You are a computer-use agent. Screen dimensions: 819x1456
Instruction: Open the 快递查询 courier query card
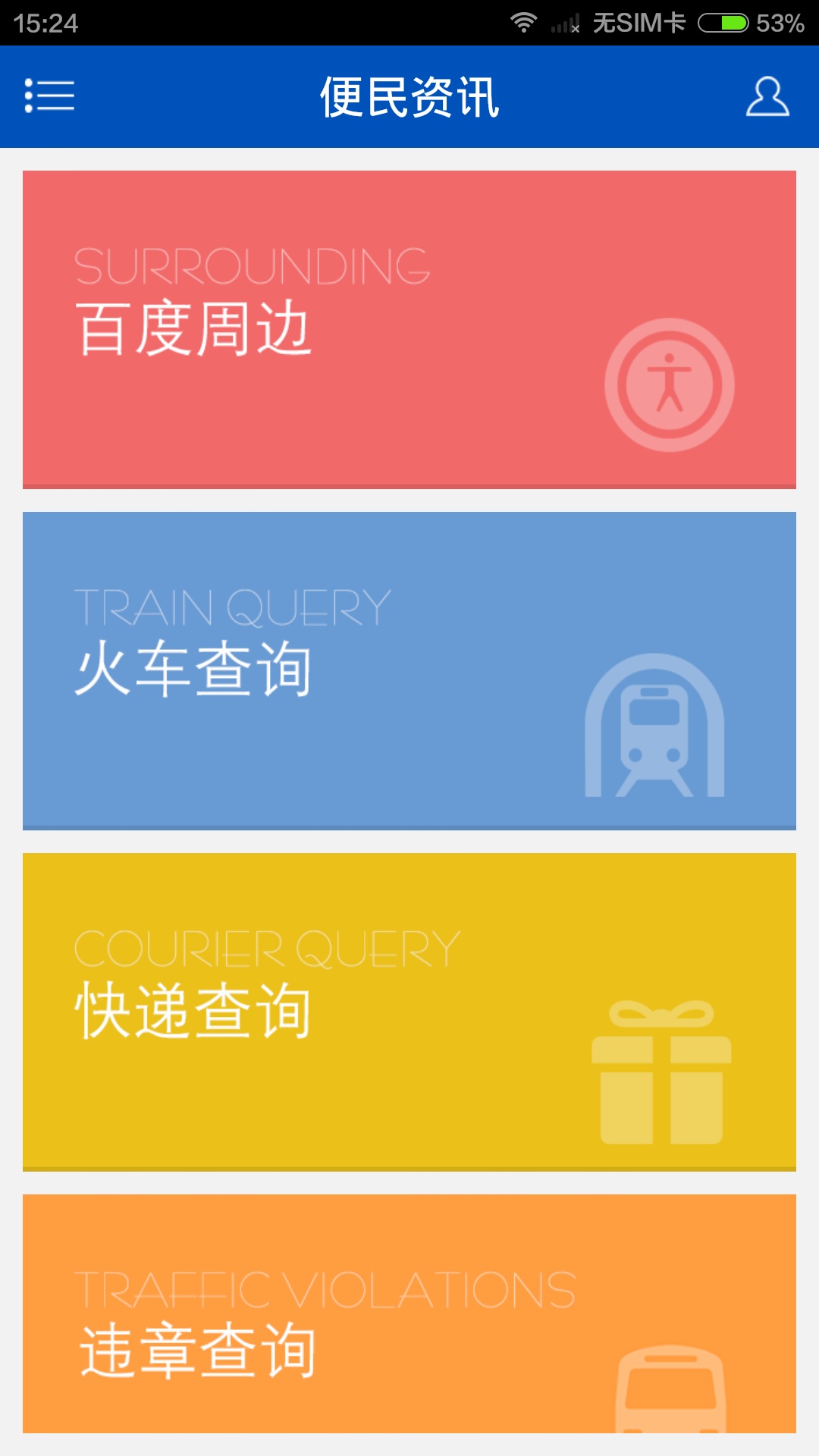409,1009
